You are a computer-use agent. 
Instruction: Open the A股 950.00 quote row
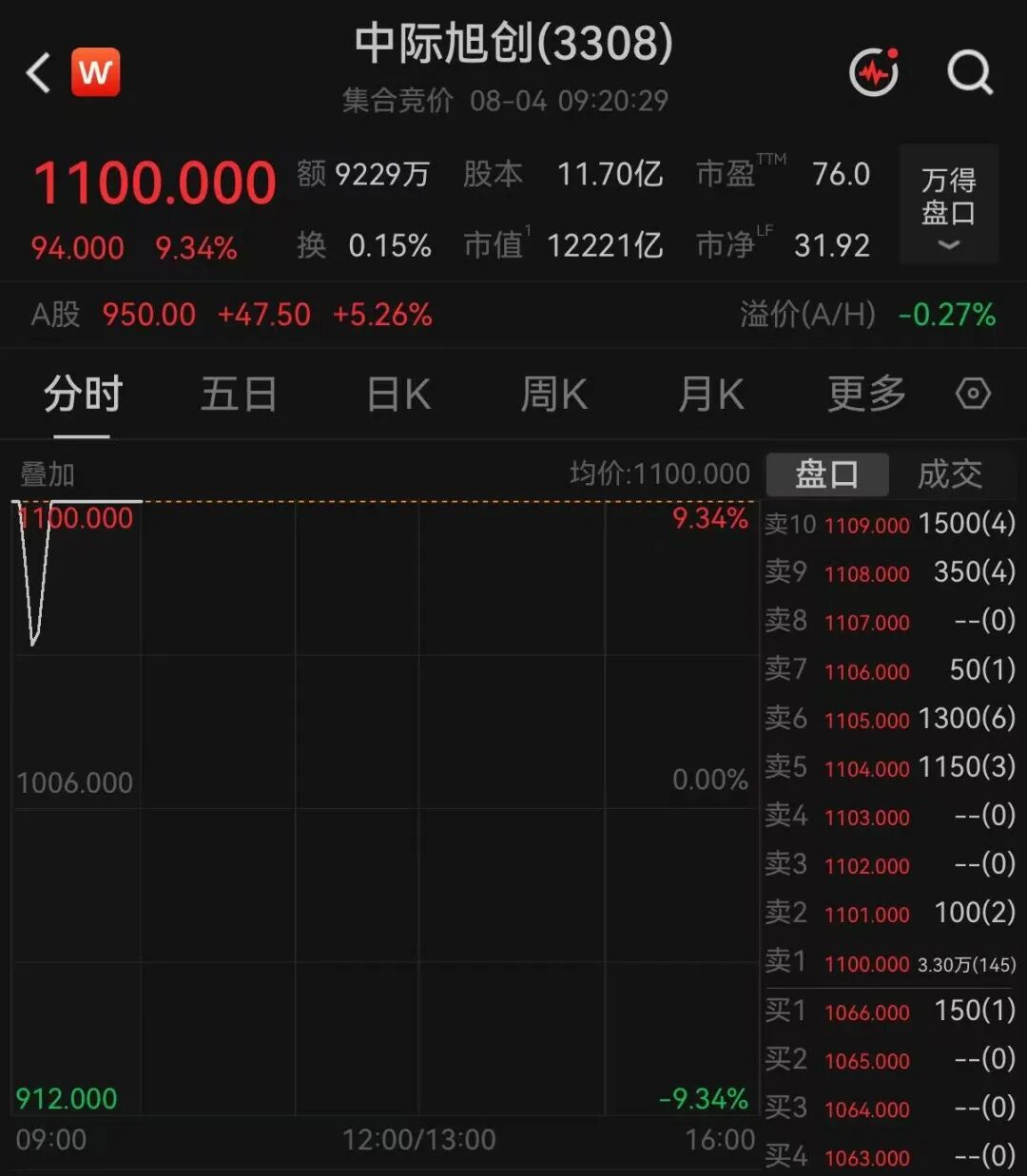[513, 315]
